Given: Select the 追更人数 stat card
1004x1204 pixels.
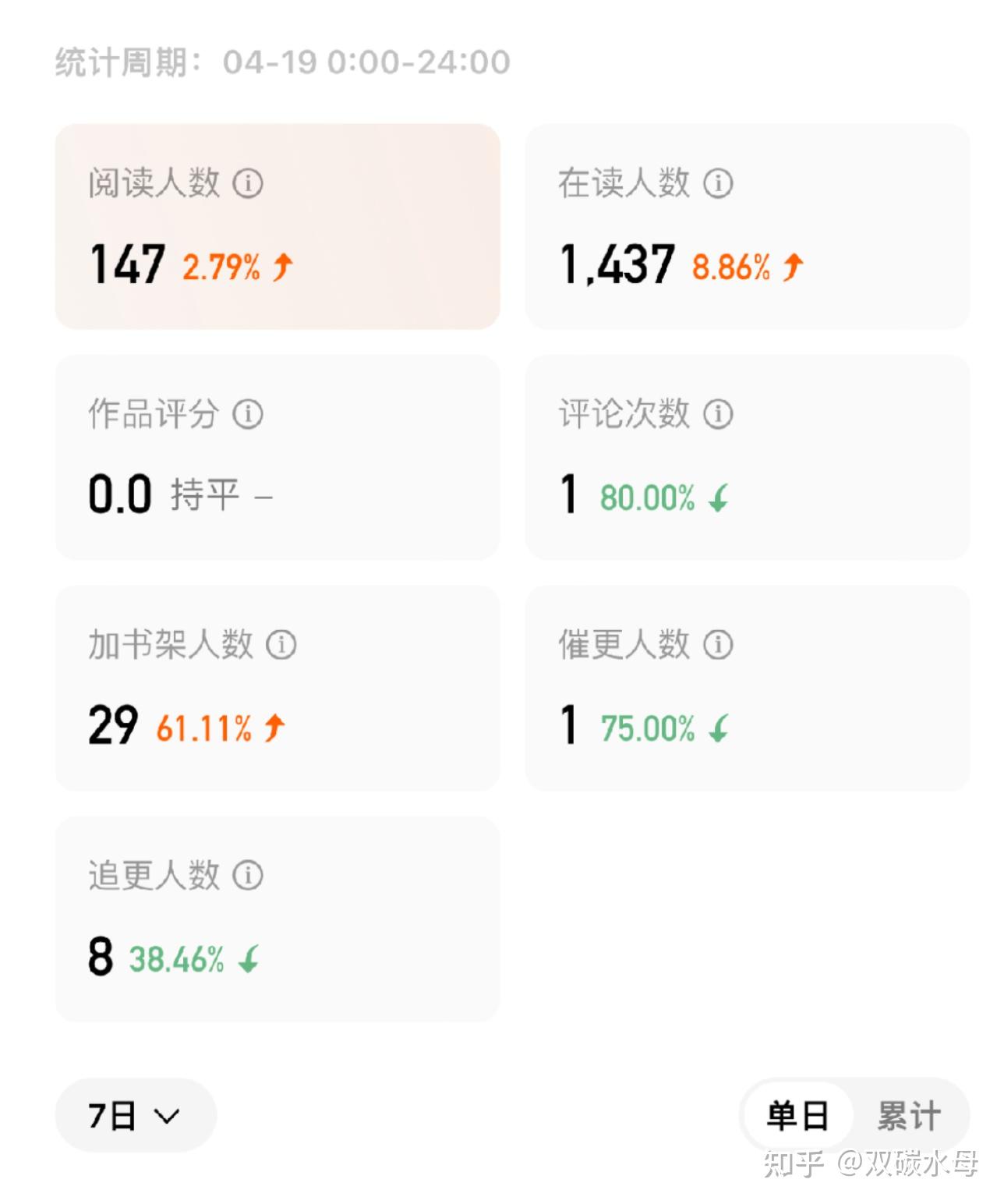Looking at the screenshot, I should point(277,919).
